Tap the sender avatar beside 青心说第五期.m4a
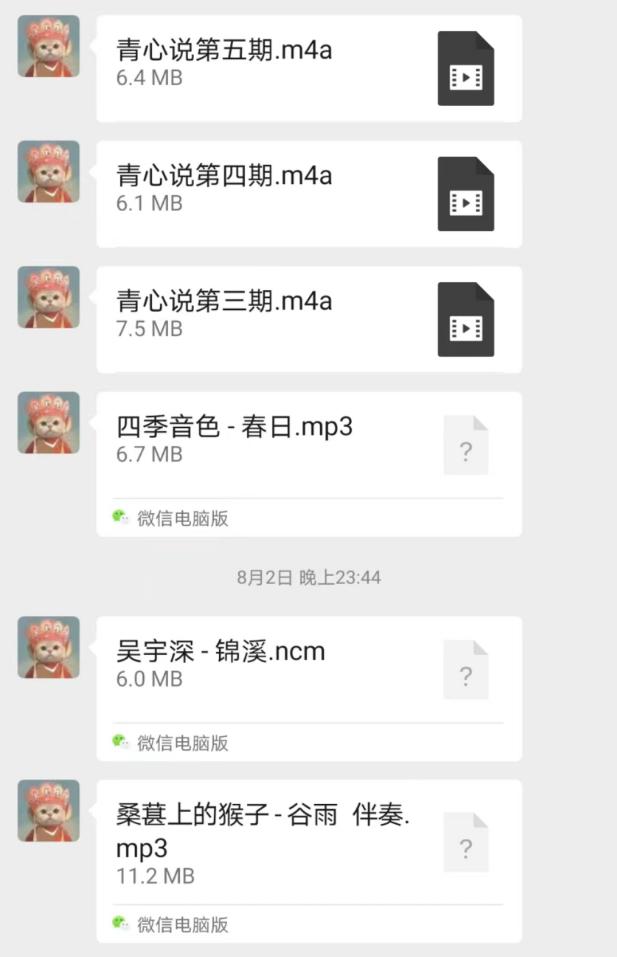Viewport: 617px width, 957px height. [x=48, y=46]
